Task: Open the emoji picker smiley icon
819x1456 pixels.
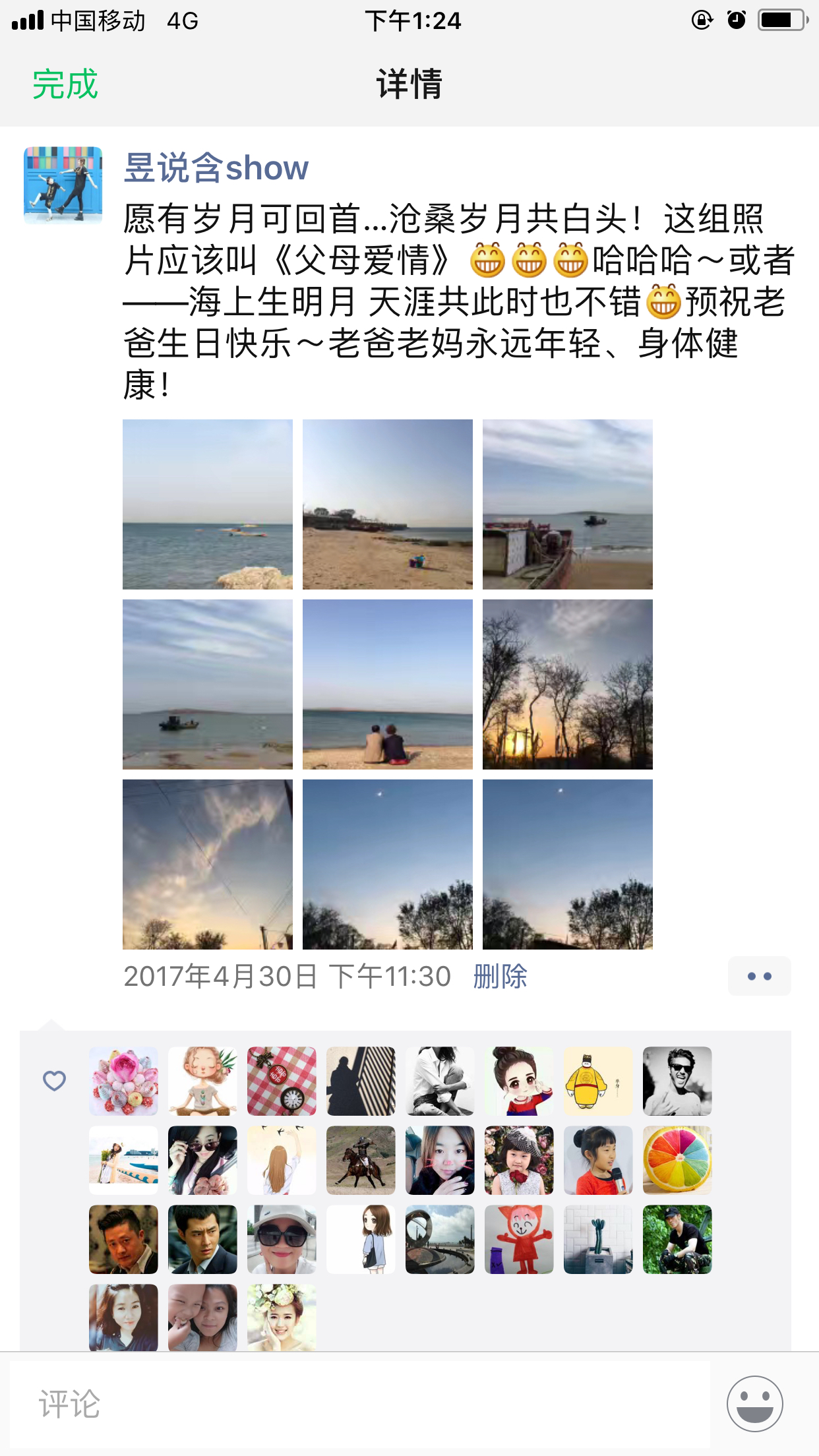Action: [754, 1403]
